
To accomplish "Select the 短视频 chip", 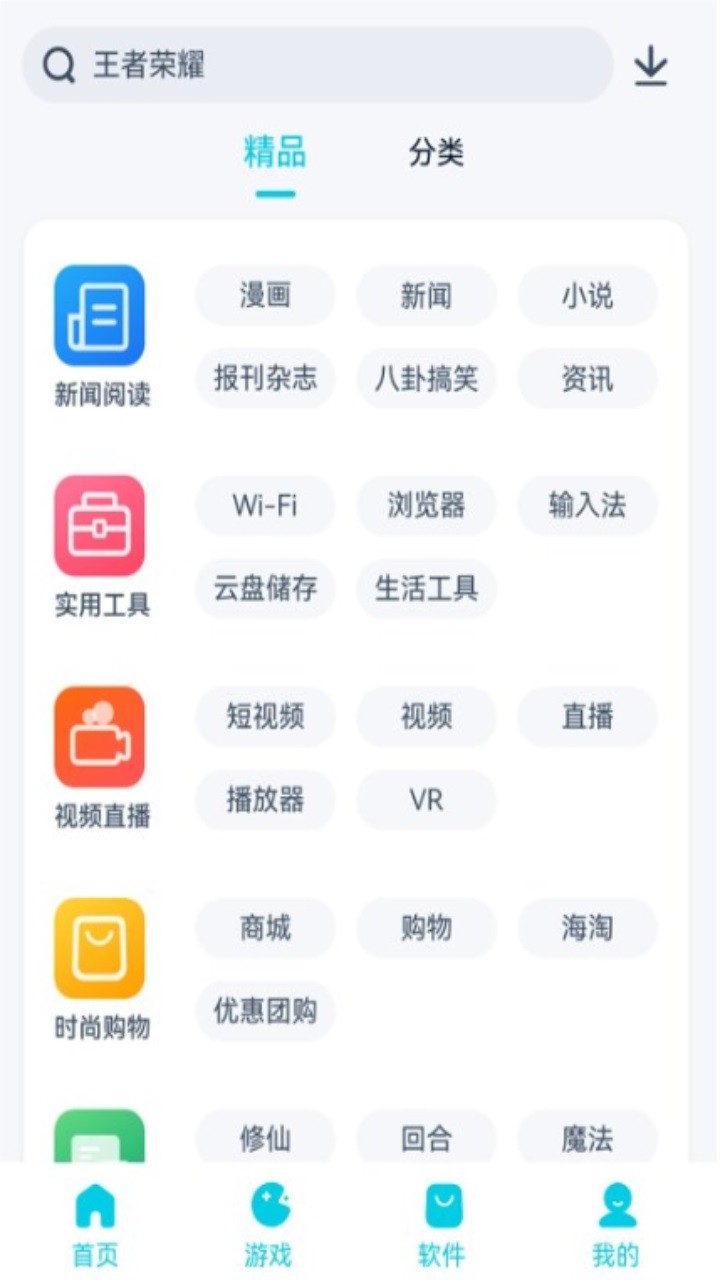I will [x=265, y=717].
